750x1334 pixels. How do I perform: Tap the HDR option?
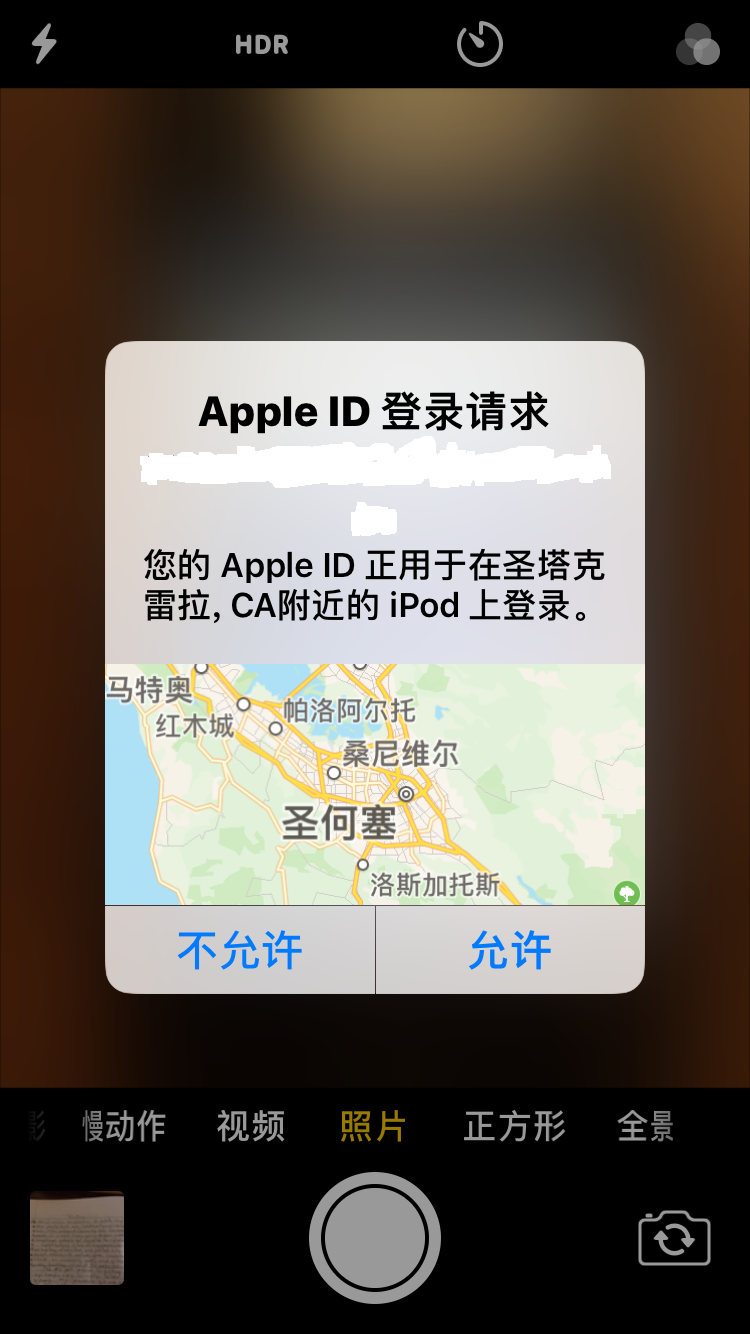(x=262, y=45)
